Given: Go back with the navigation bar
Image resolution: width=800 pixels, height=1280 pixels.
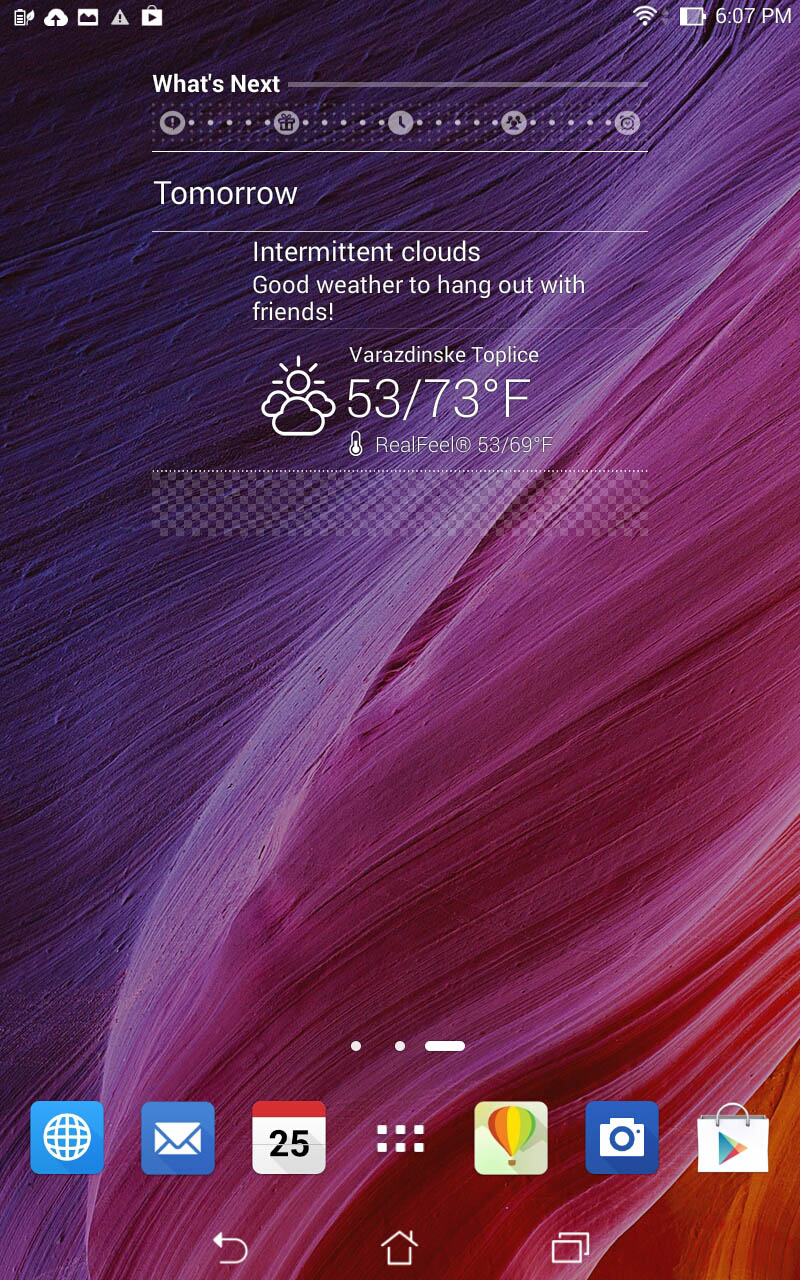Looking at the screenshot, I should tap(230, 1247).
